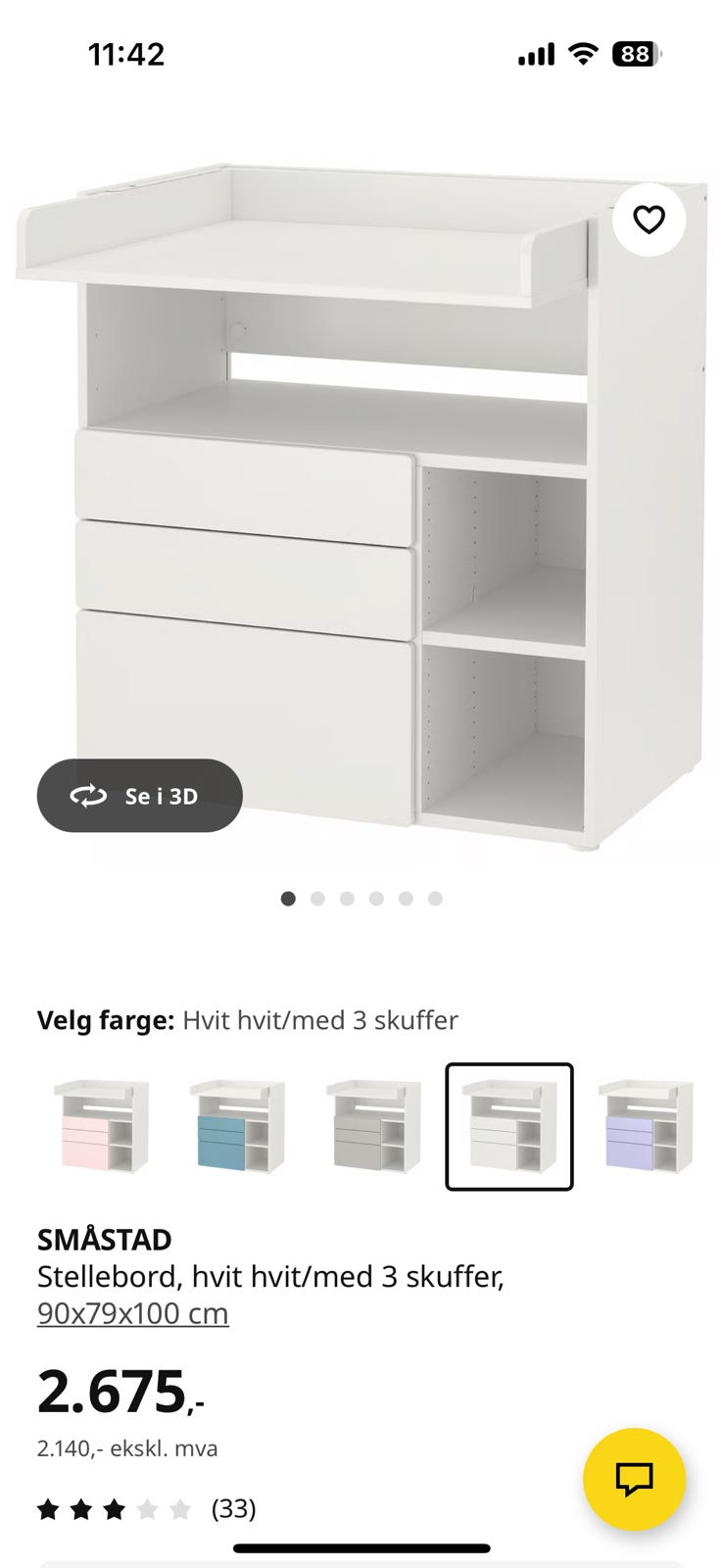Tap the 3D rotation icon on product image

(x=88, y=796)
